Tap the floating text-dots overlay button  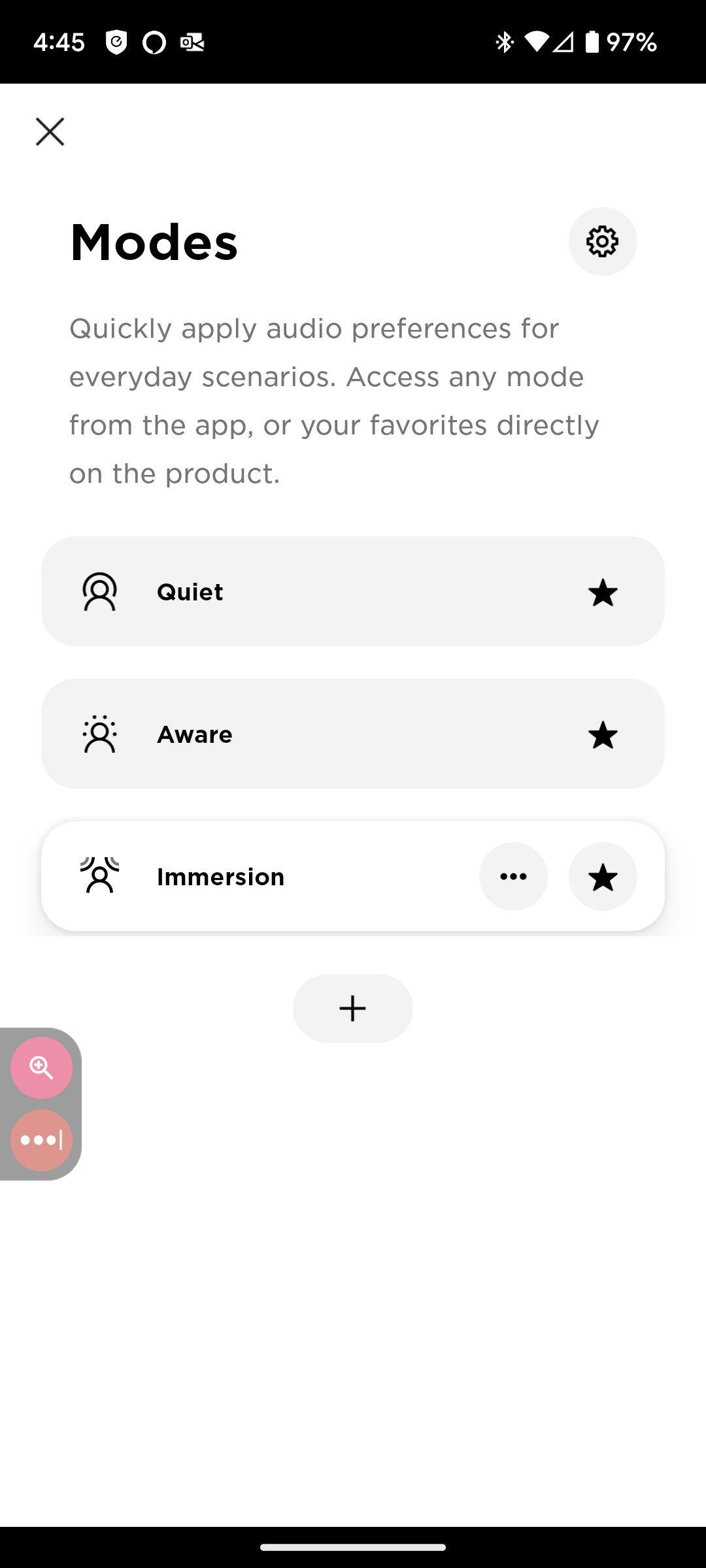pyautogui.click(x=41, y=1140)
